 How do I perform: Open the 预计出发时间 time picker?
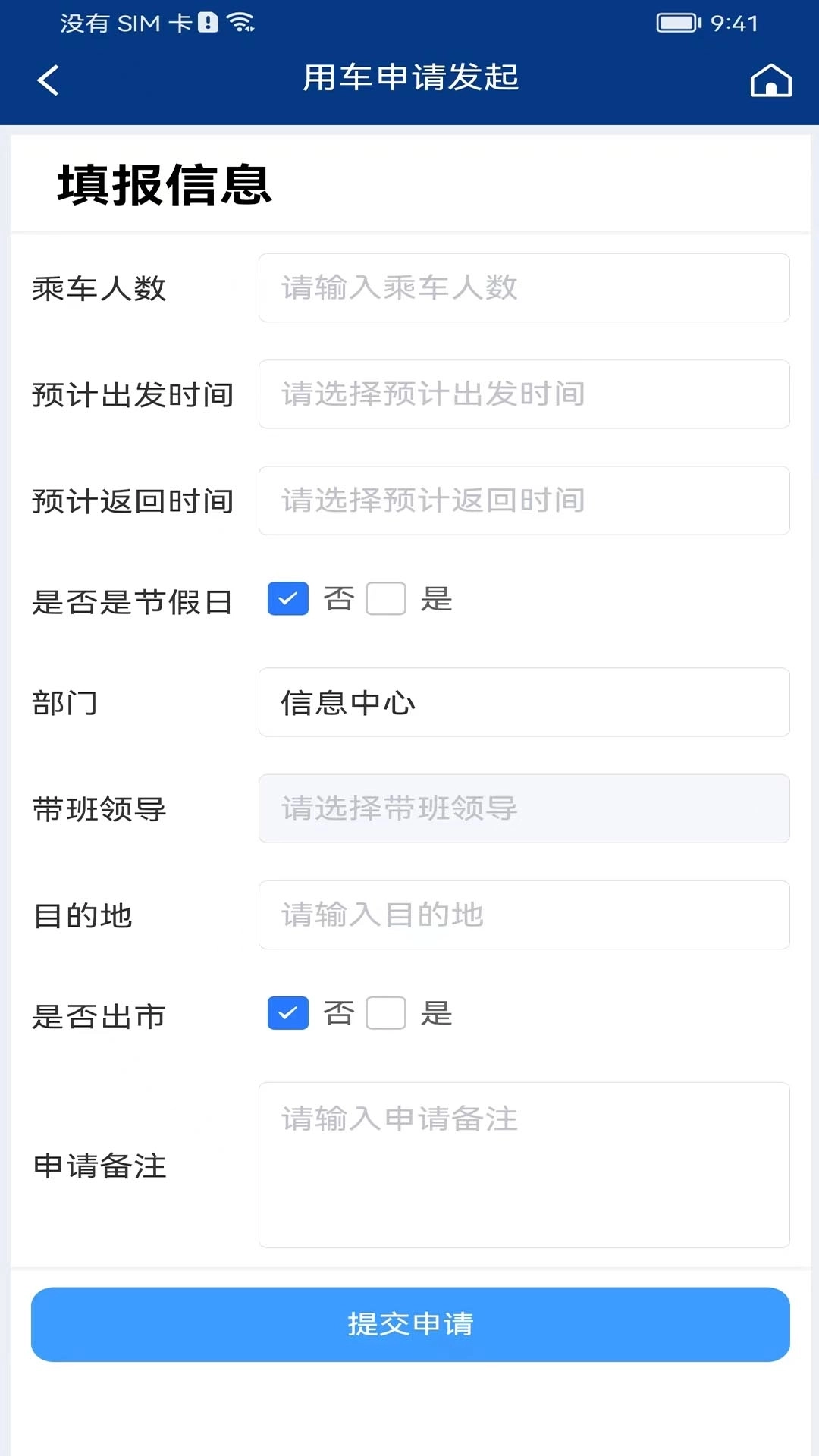coord(525,394)
